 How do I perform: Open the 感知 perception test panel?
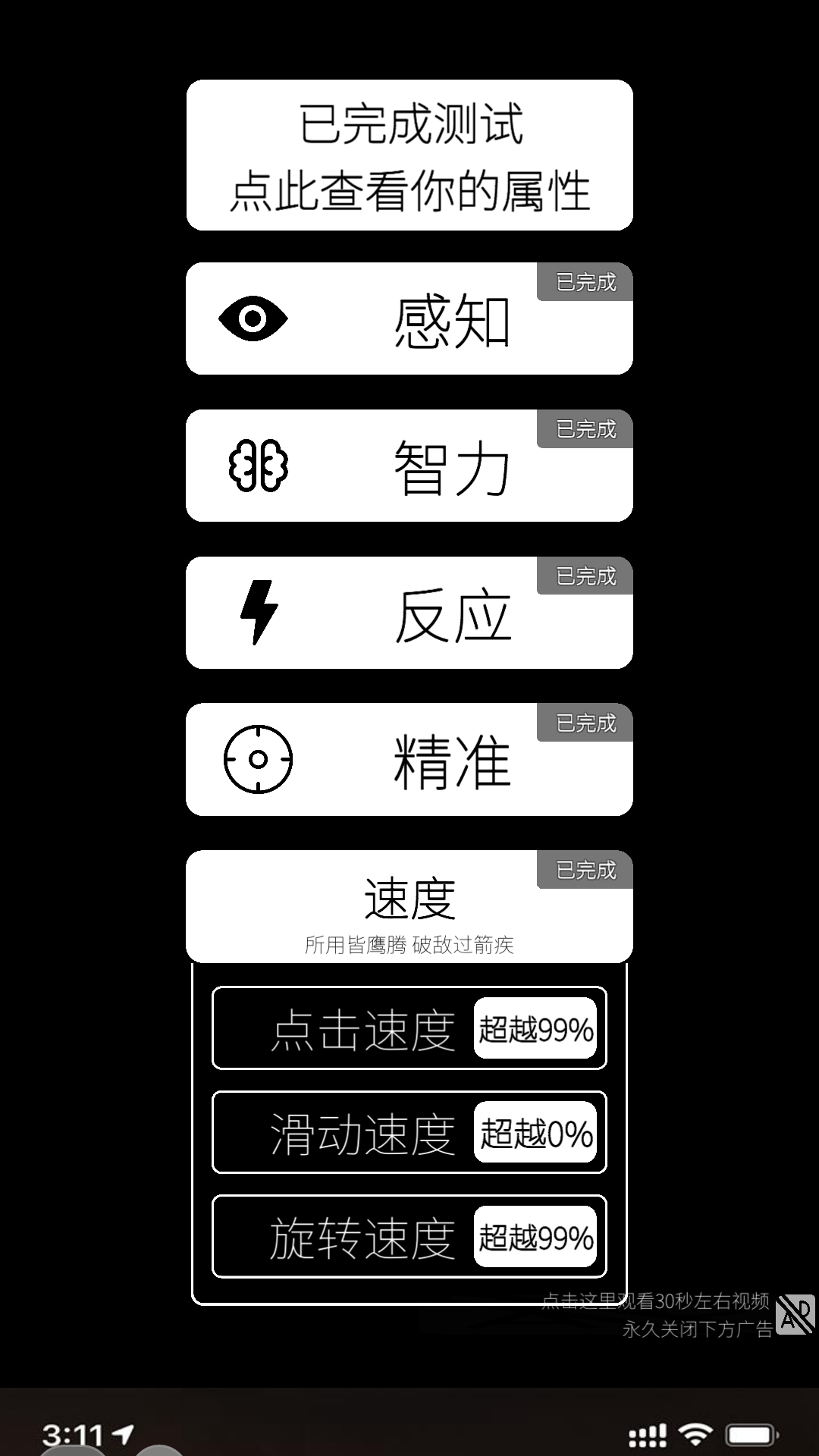pyautogui.click(x=409, y=319)
